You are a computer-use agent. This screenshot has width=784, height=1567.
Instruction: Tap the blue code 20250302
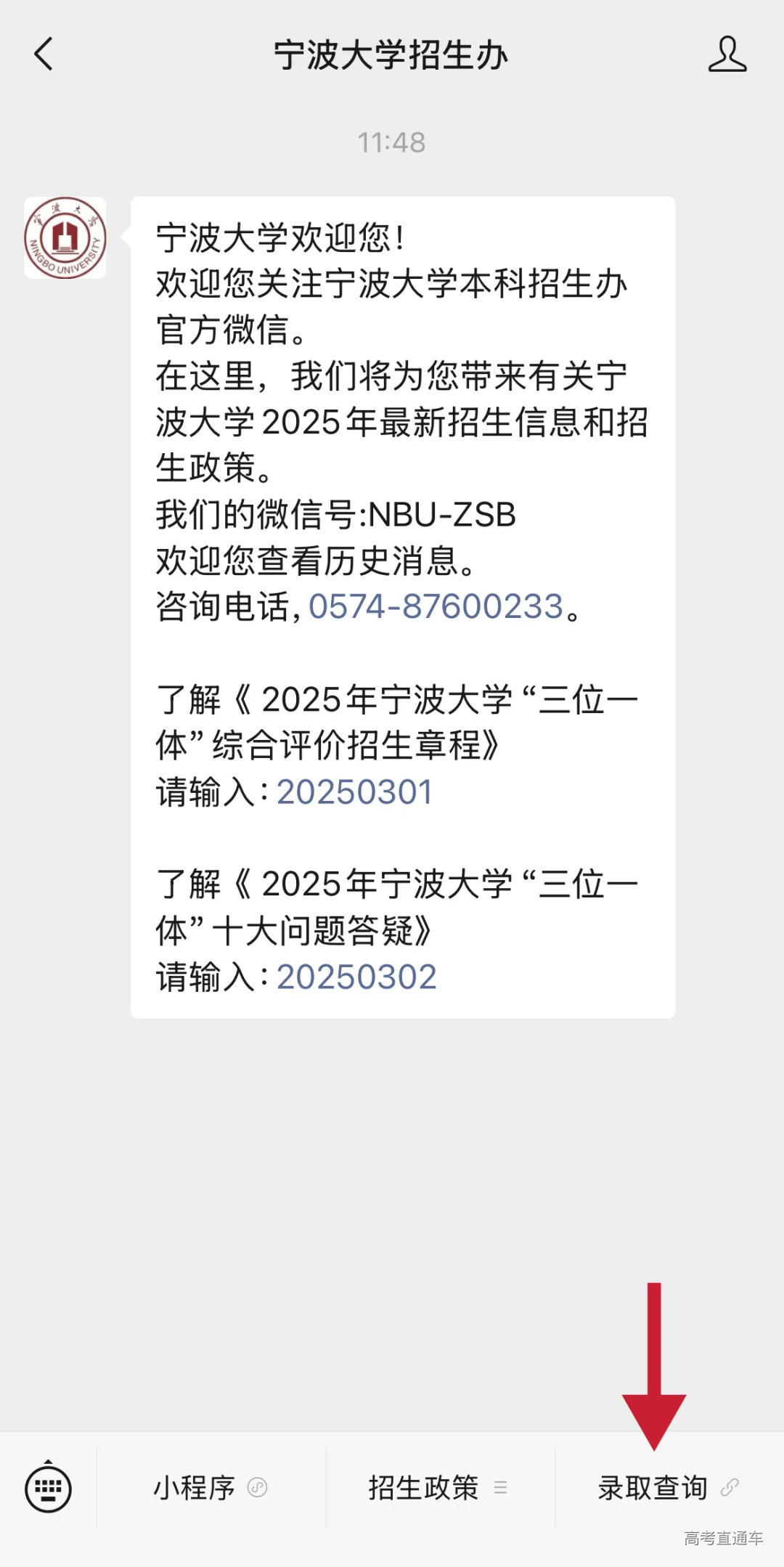pos(356,977)
